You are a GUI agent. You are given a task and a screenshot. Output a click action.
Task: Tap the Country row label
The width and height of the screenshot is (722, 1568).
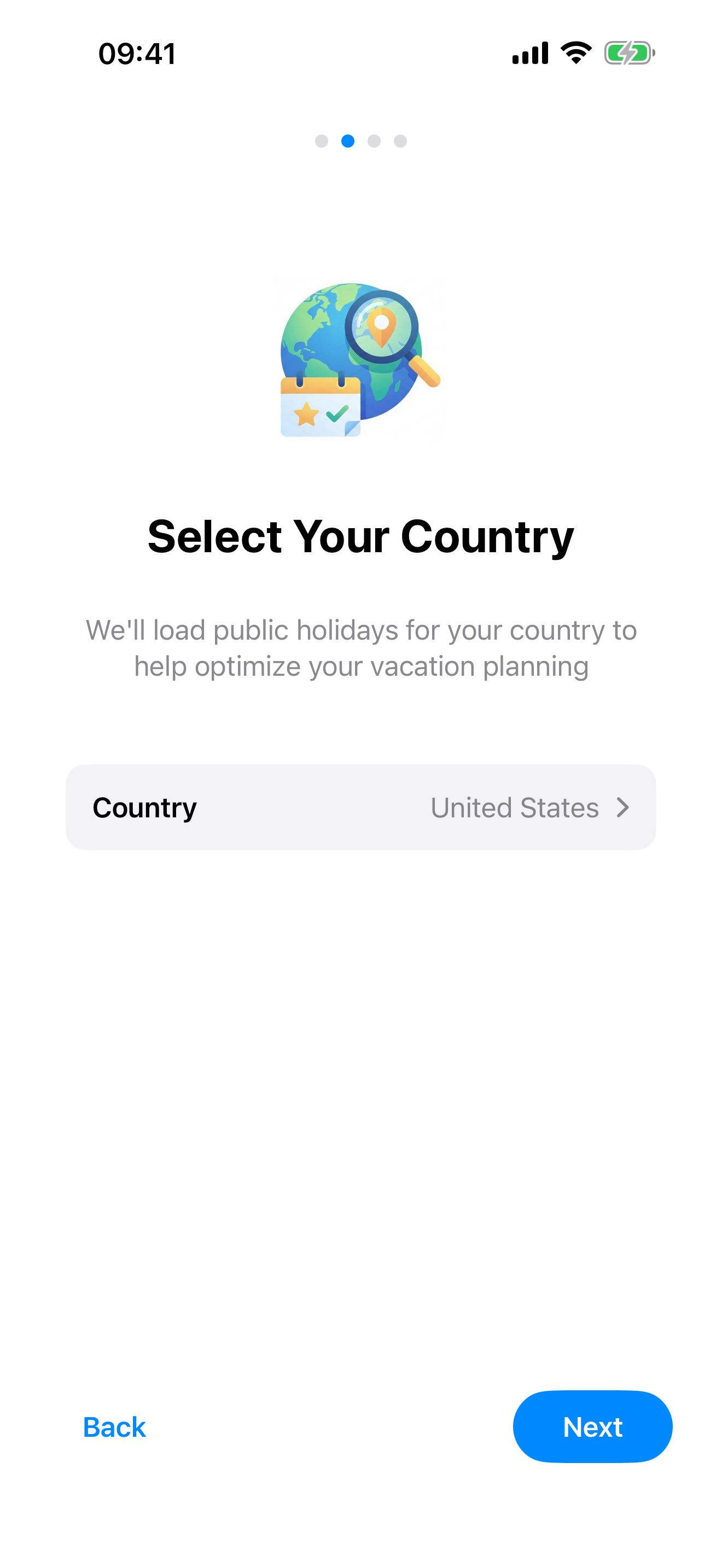tap(144, 807)
